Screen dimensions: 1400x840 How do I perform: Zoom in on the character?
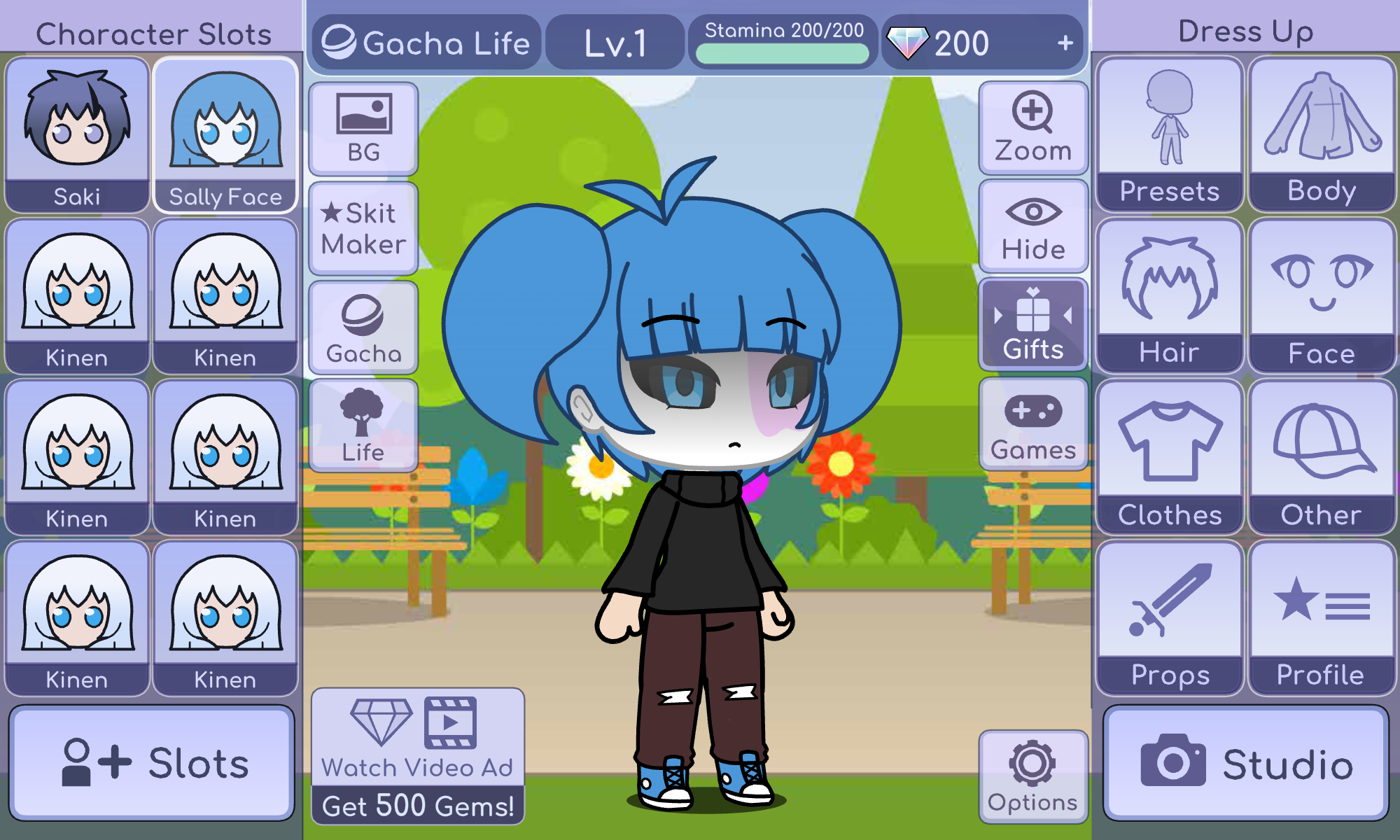click(x=1033, y=129)
